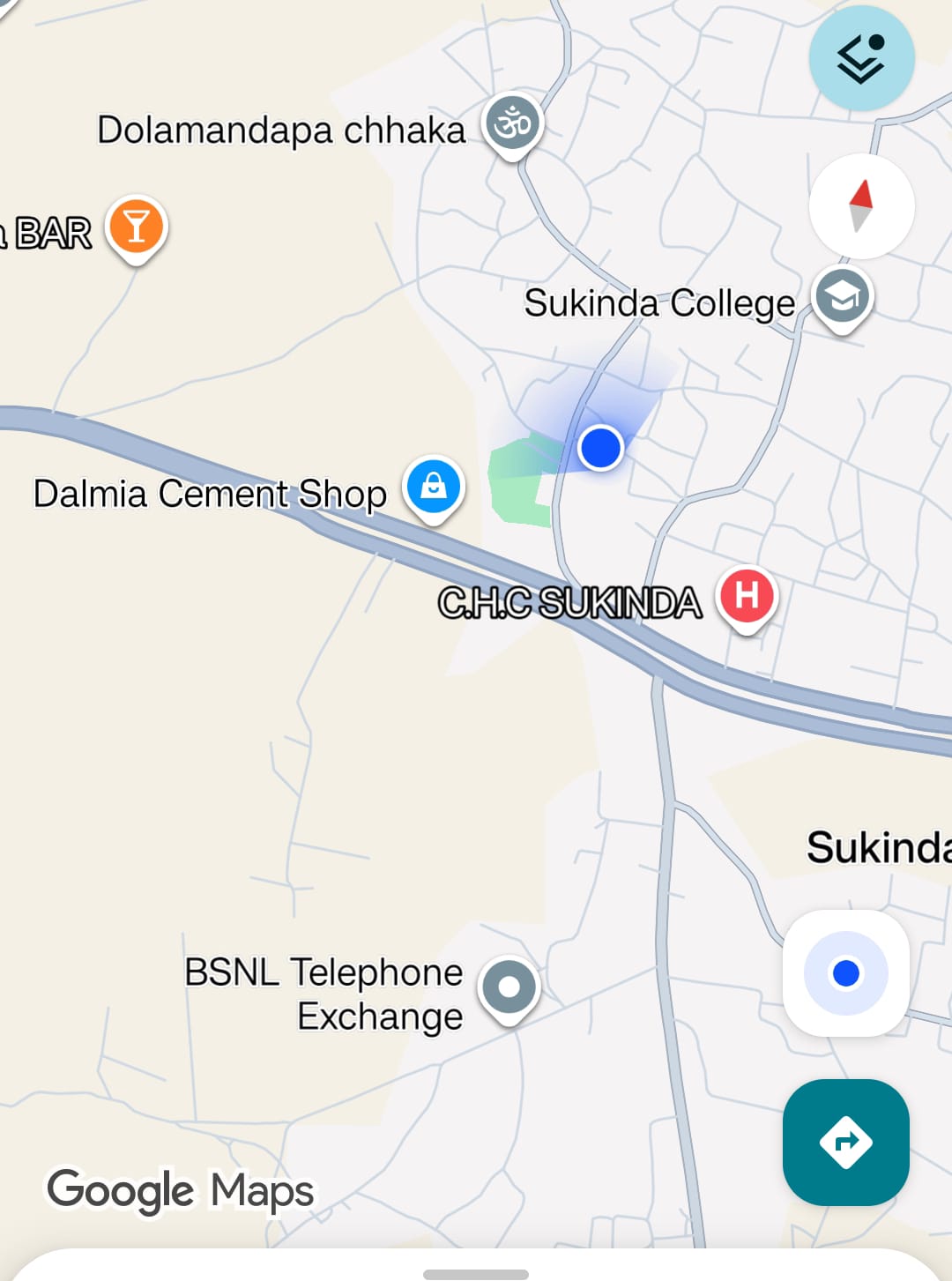The image size is (952, 1281).
Task: Open the orange BAR place marker
Action: [x=136, y=227]
